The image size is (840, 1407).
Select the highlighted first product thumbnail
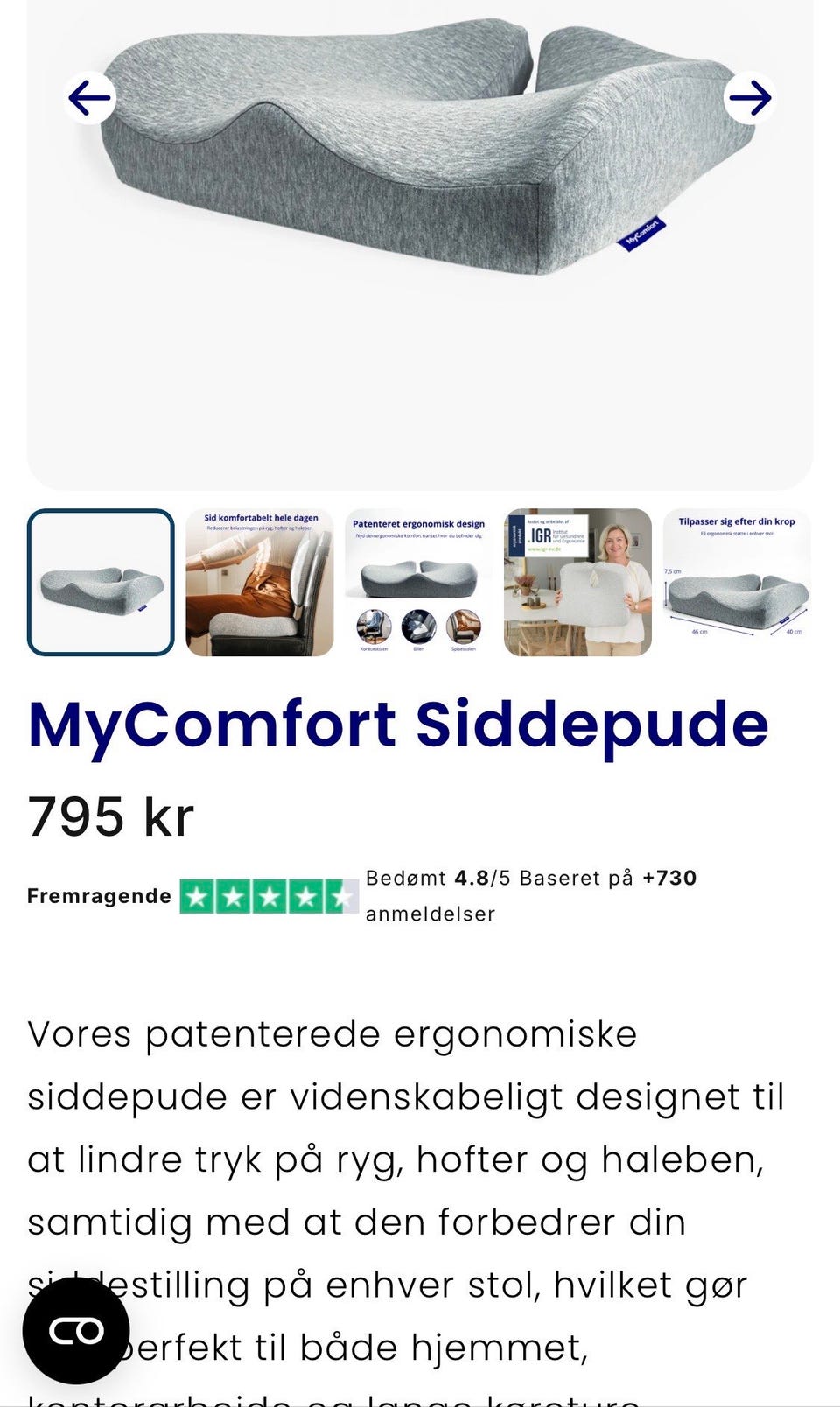click(101, 582)
